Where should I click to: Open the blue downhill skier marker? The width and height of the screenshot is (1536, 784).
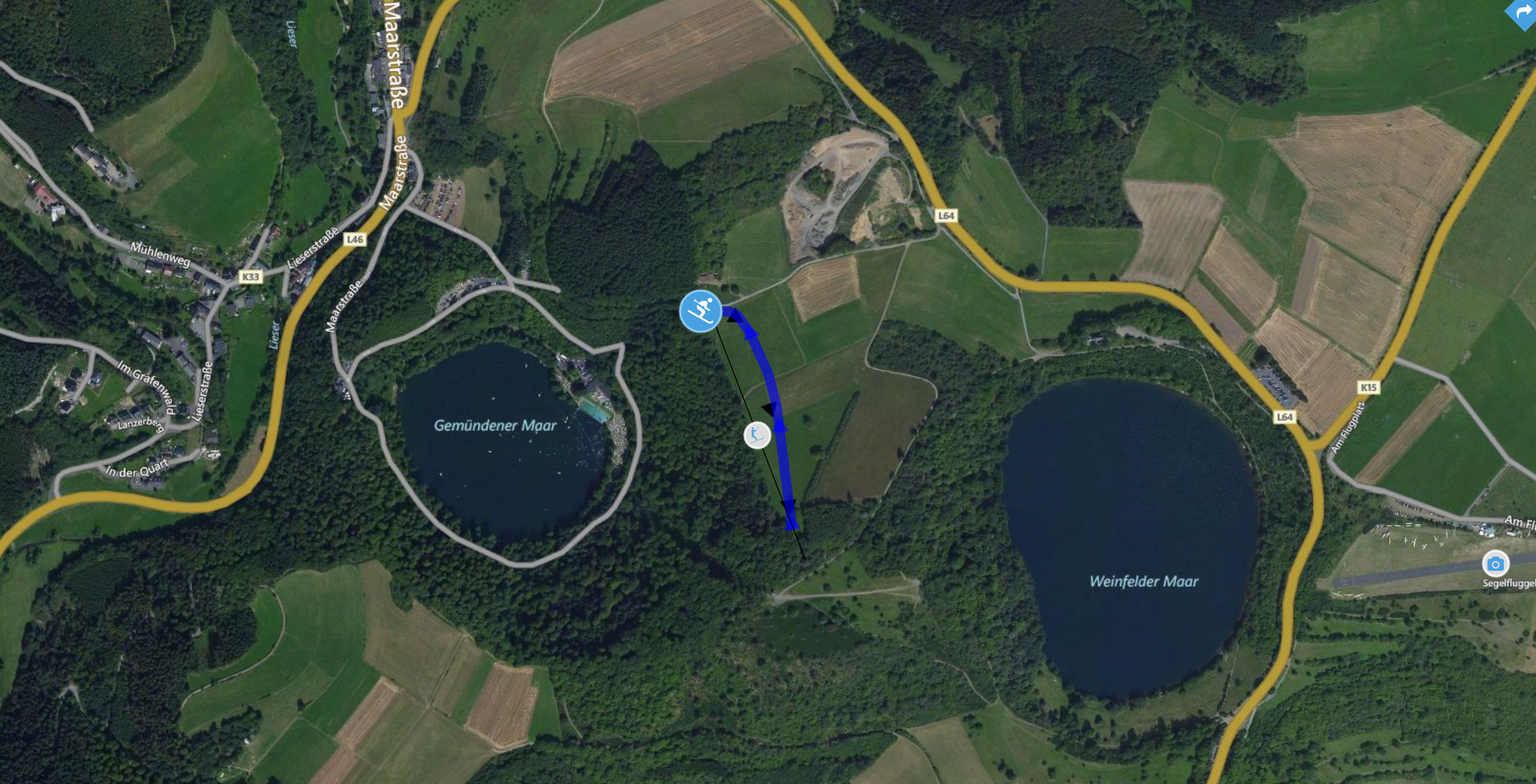coord(700,311)
